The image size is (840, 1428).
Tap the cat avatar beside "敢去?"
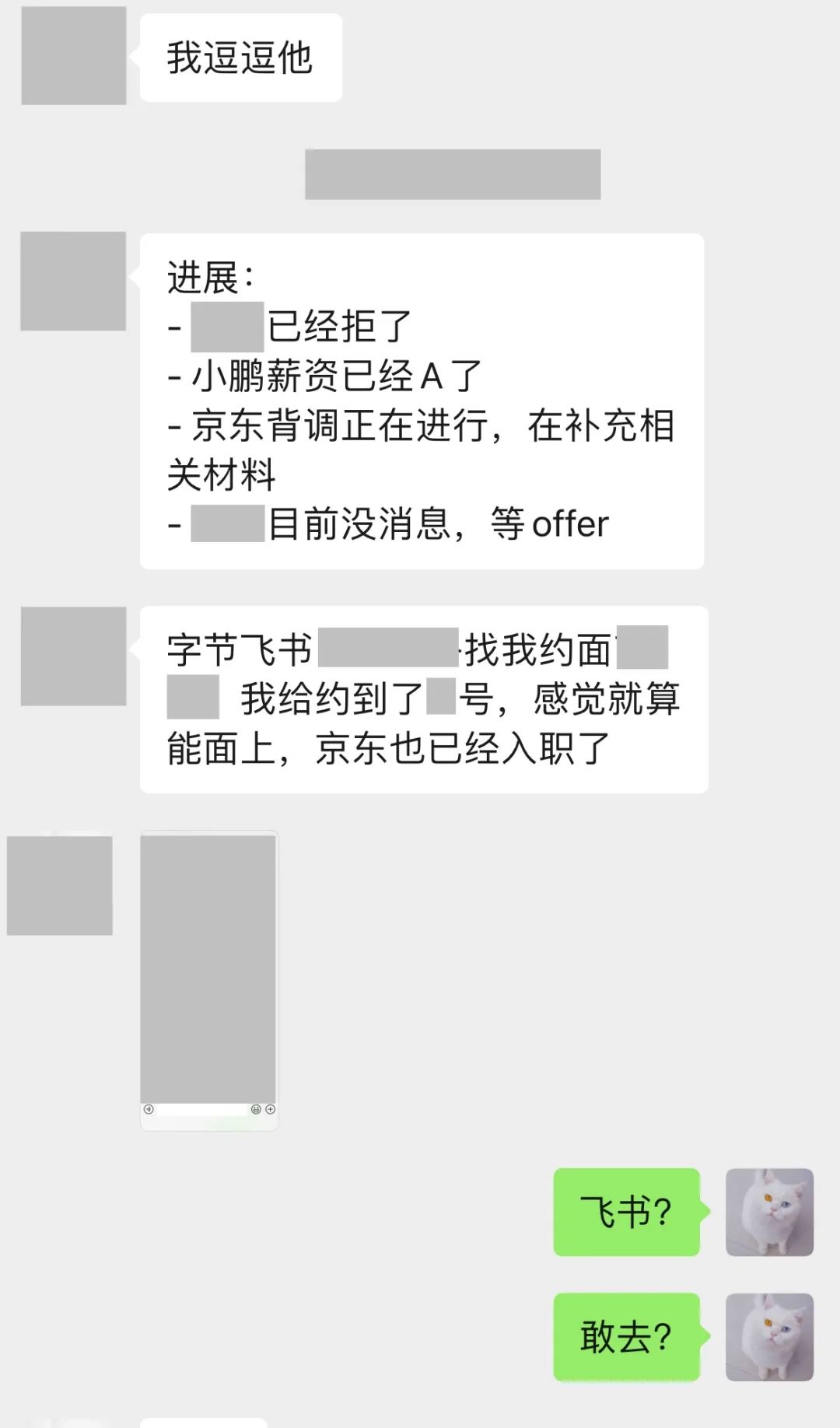(x=769, y=1337)
